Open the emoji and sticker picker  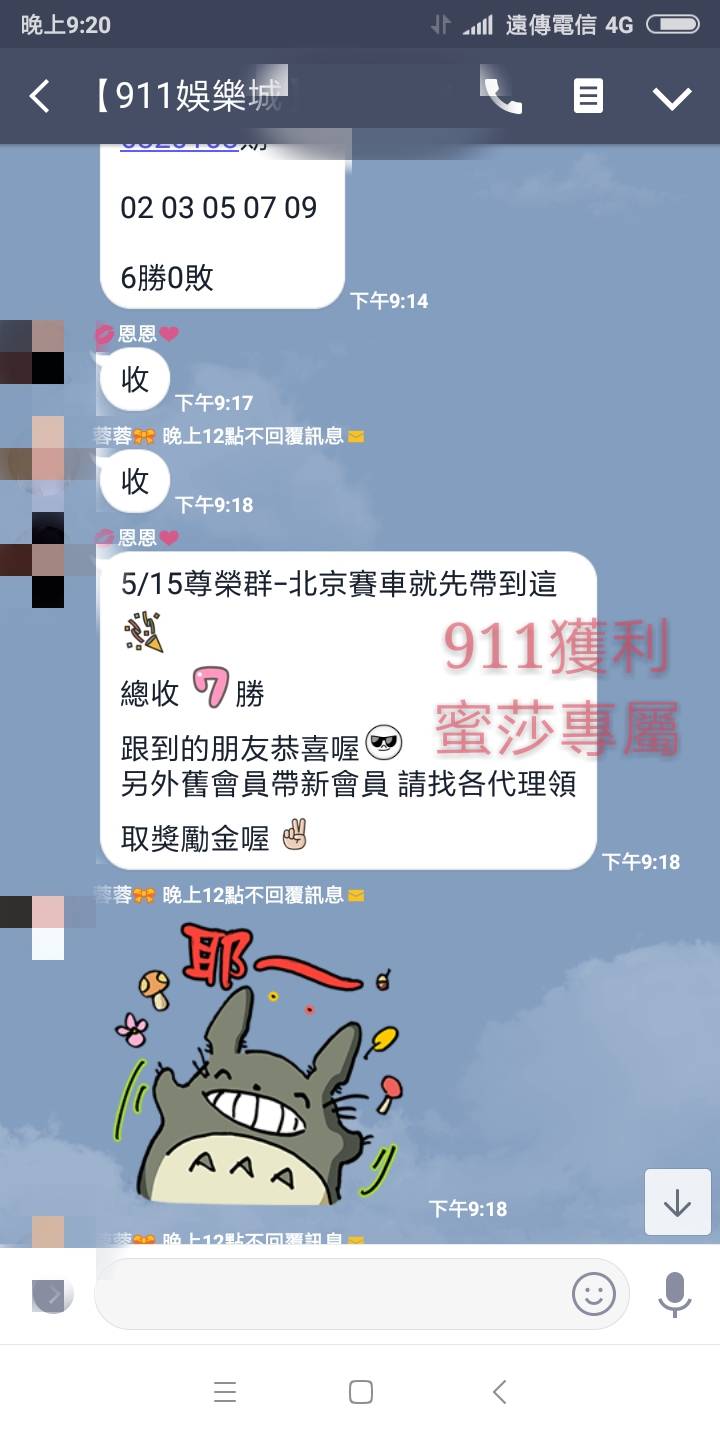tap(593, 1295)
